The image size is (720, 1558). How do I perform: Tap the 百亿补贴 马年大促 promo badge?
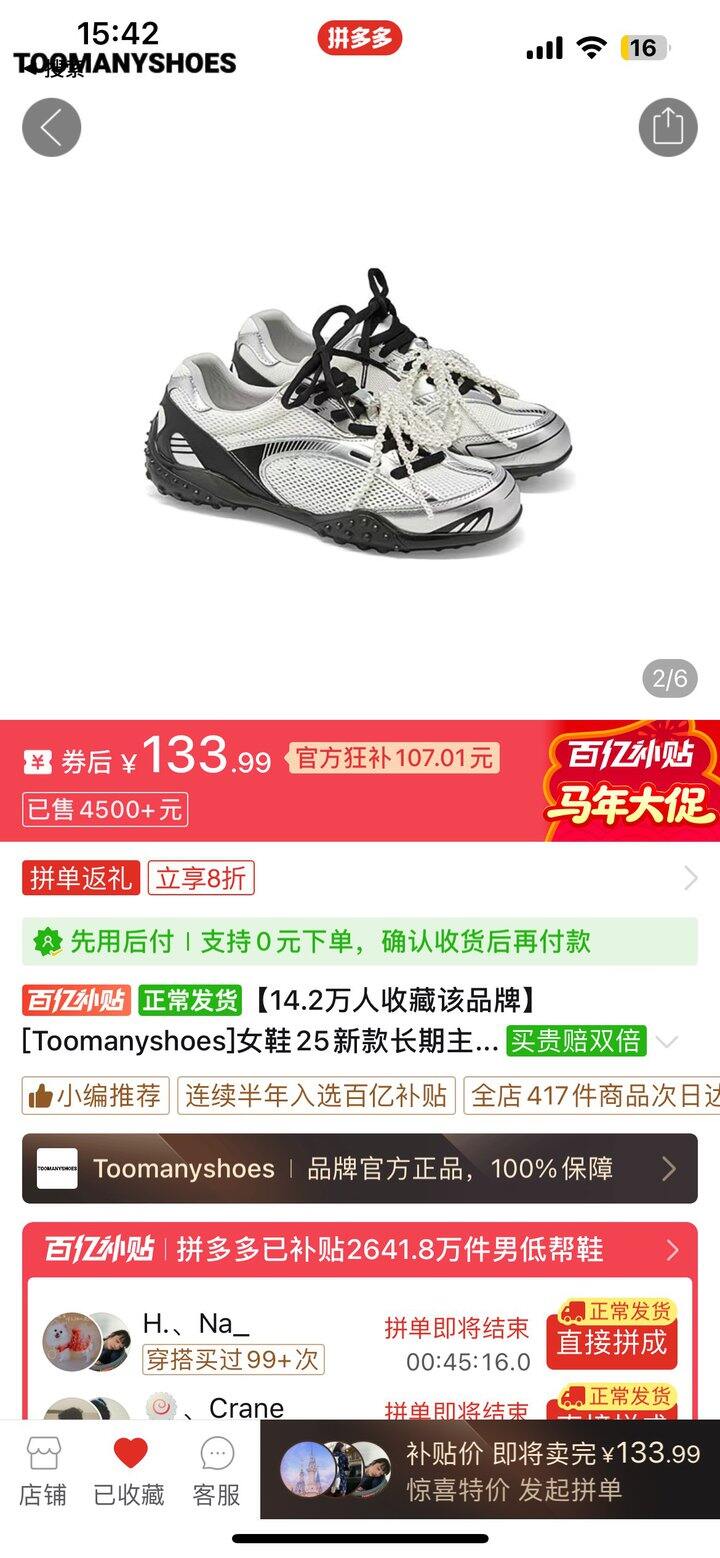click(630, 781)
